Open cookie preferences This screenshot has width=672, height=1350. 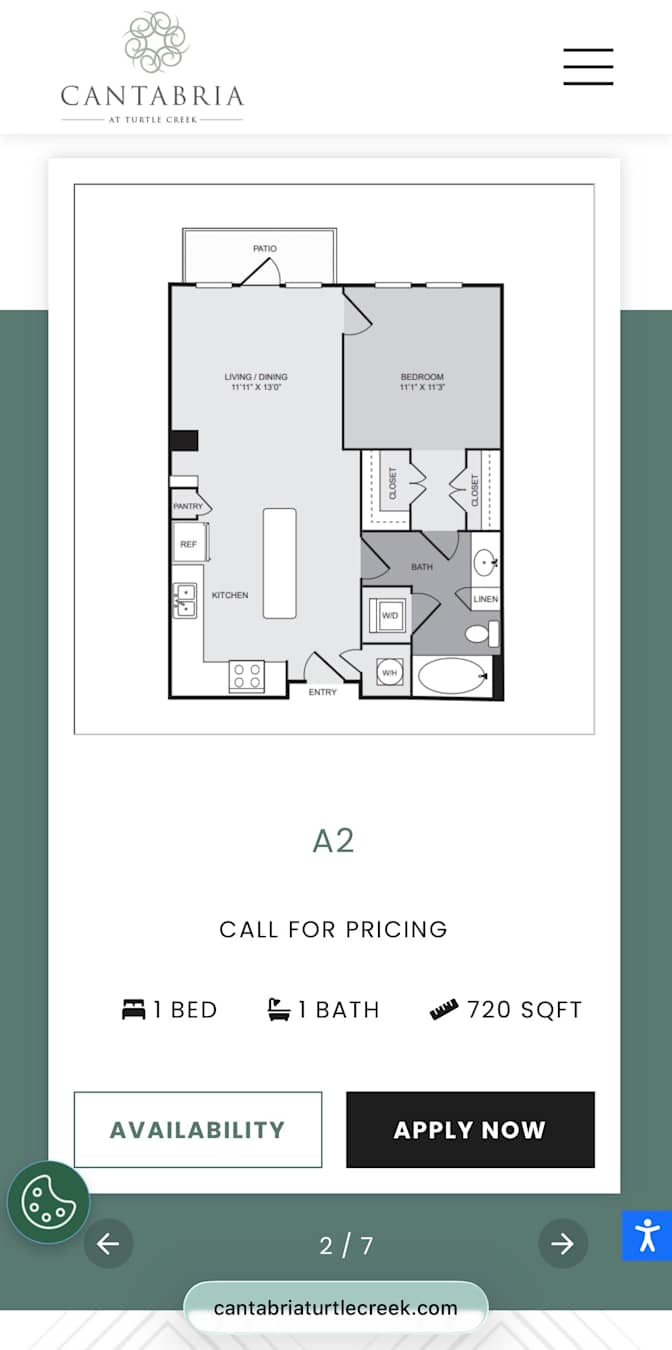click(49, 1202)
